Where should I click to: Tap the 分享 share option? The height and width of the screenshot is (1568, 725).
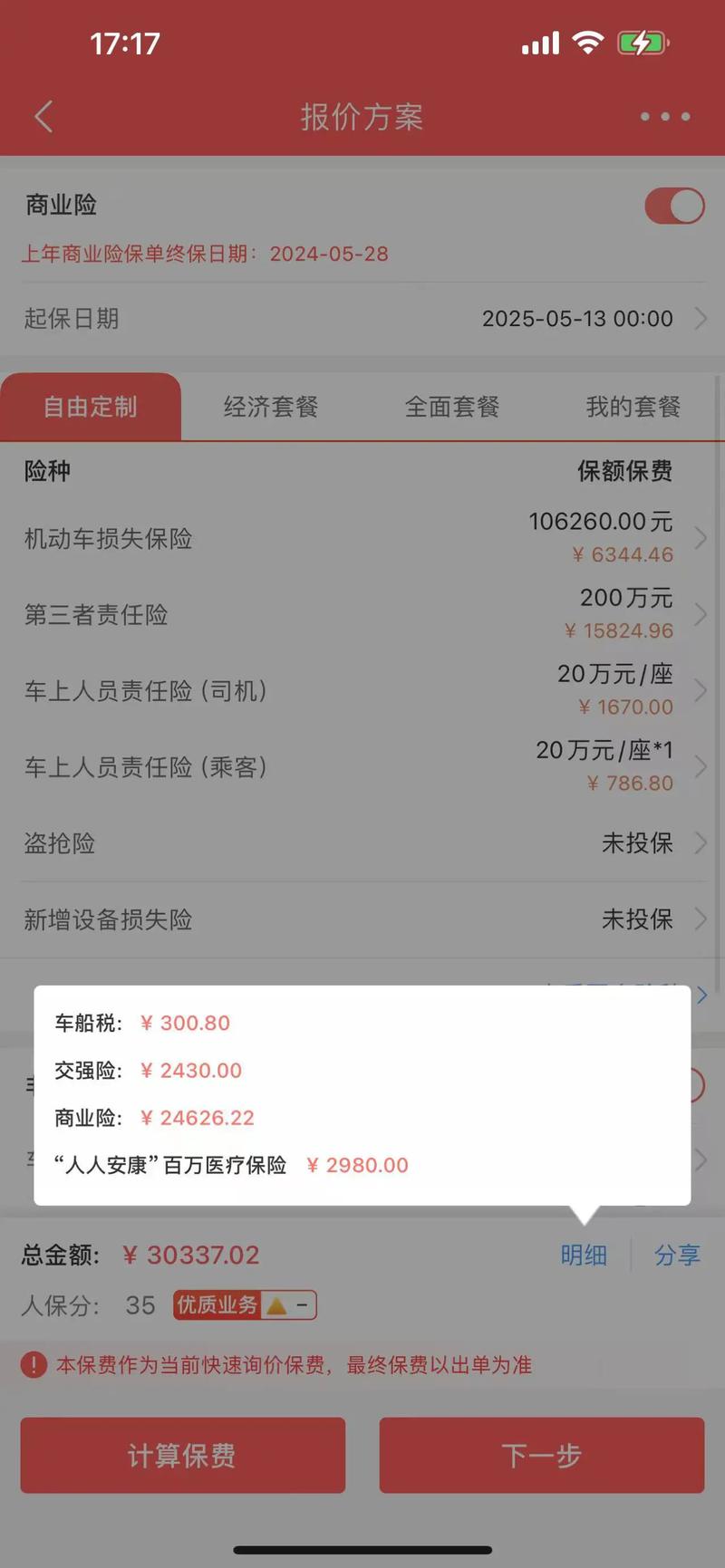678,1255
